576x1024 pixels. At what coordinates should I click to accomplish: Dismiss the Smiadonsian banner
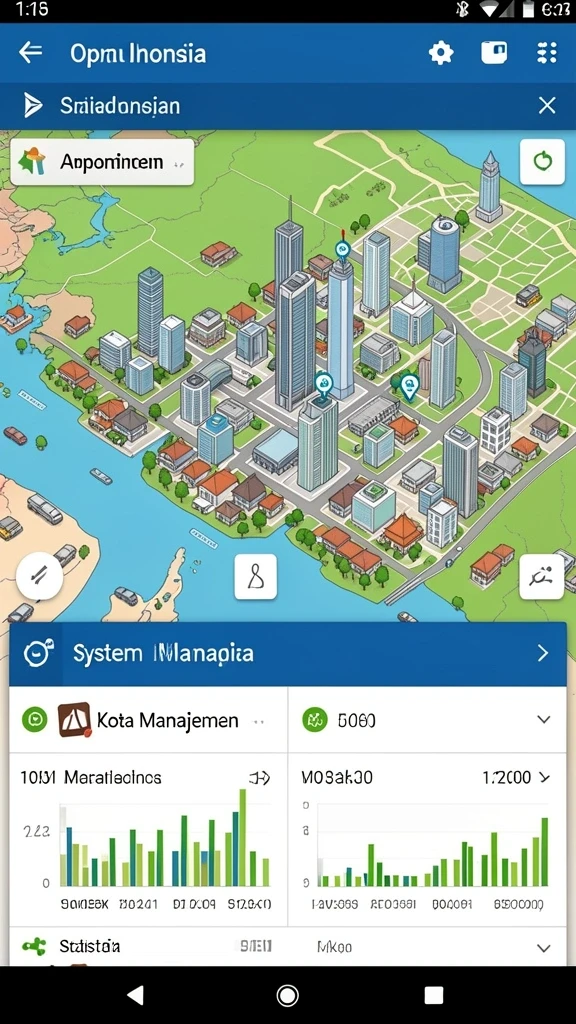coord(547,105)
